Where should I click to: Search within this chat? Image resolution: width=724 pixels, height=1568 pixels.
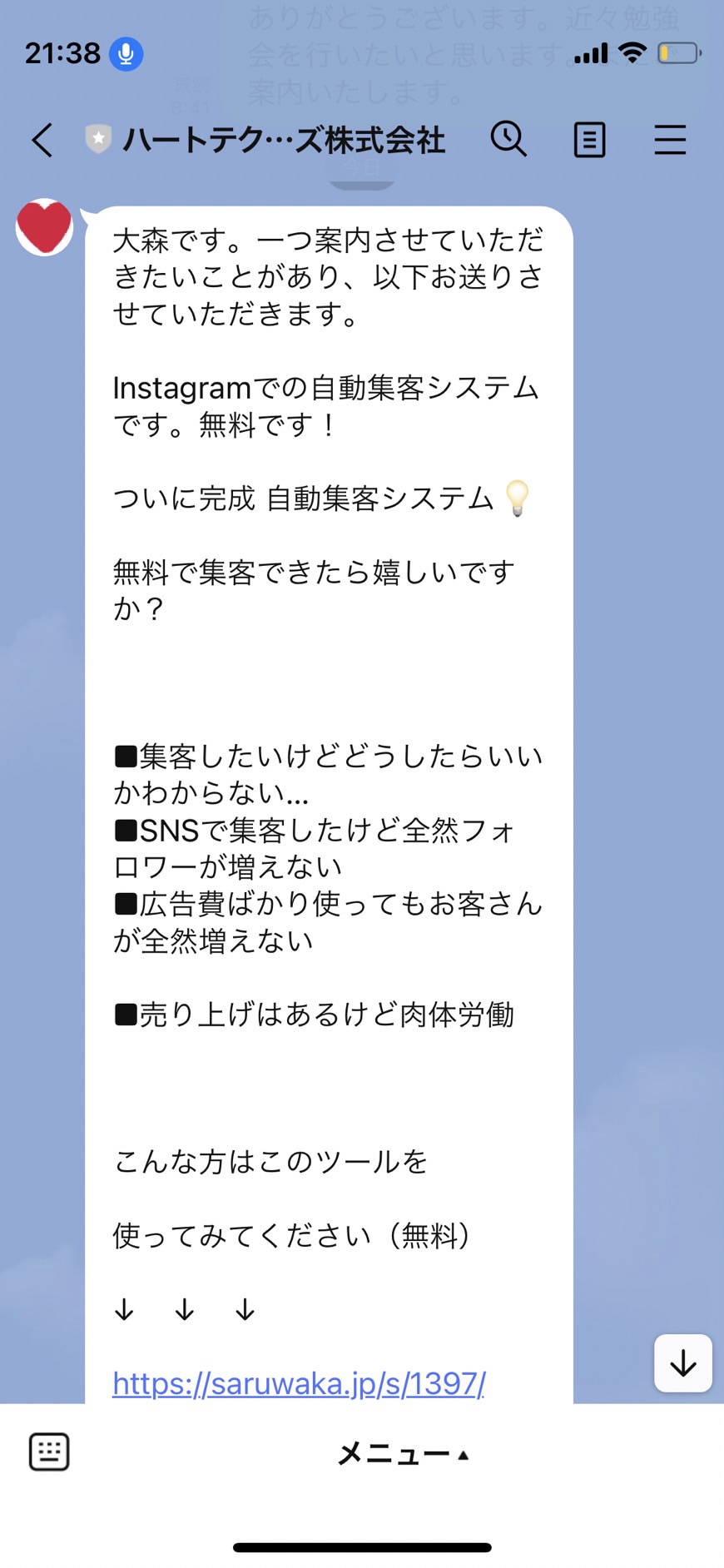pyautogui.click(x=508, y=139)
